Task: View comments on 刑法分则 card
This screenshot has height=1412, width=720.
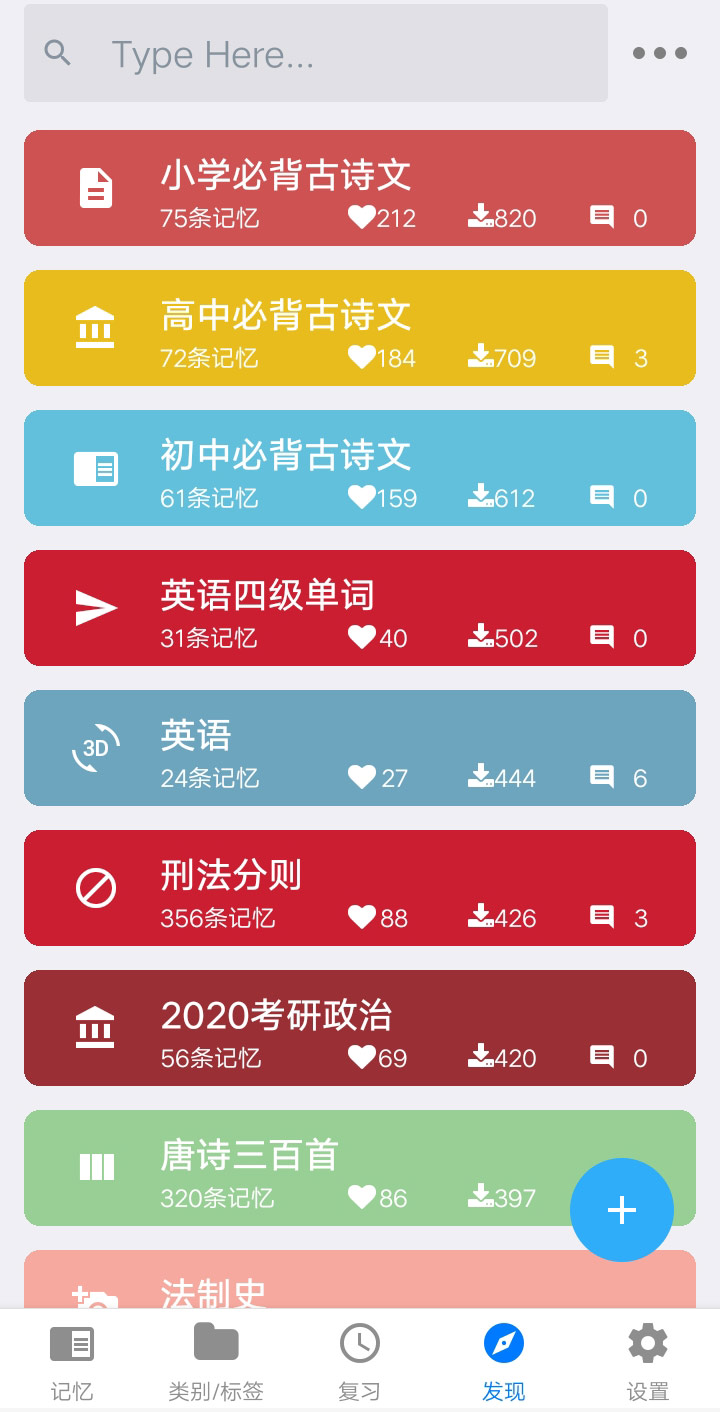Action: 602,916
